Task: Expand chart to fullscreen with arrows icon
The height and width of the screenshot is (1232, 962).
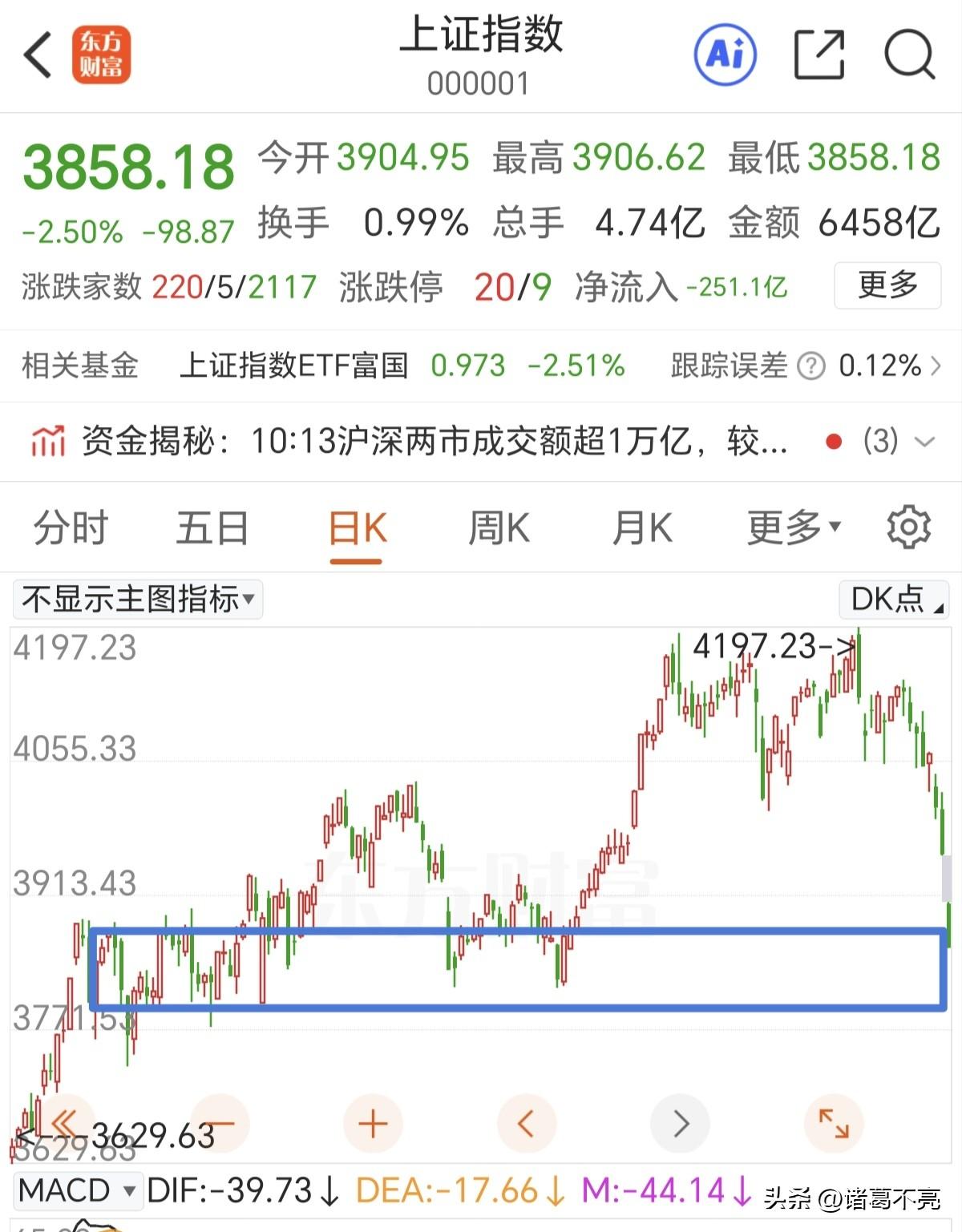Action: 832,1124
